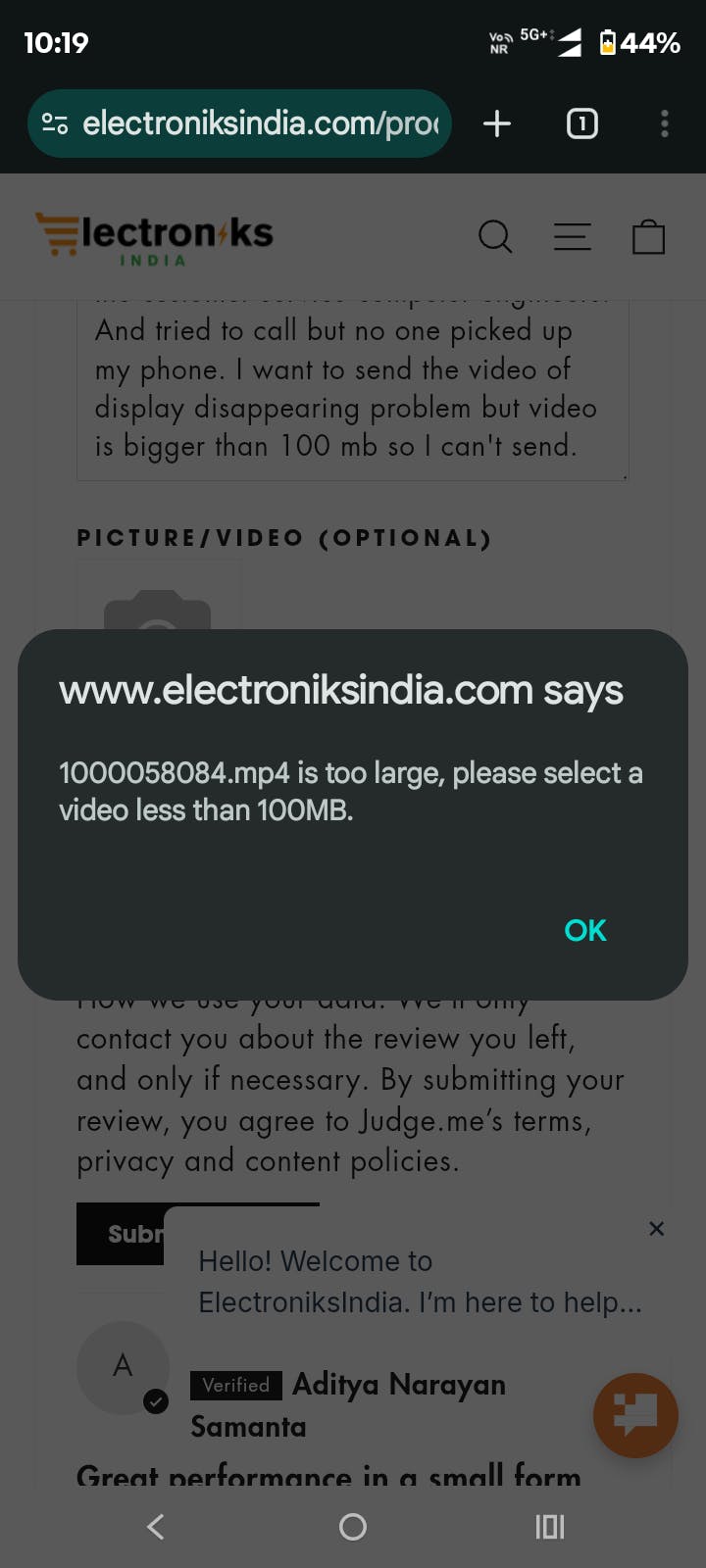Dismiss the alert with OK
706x1568 pixels.
pyautogui.click(x=585, y=930)
